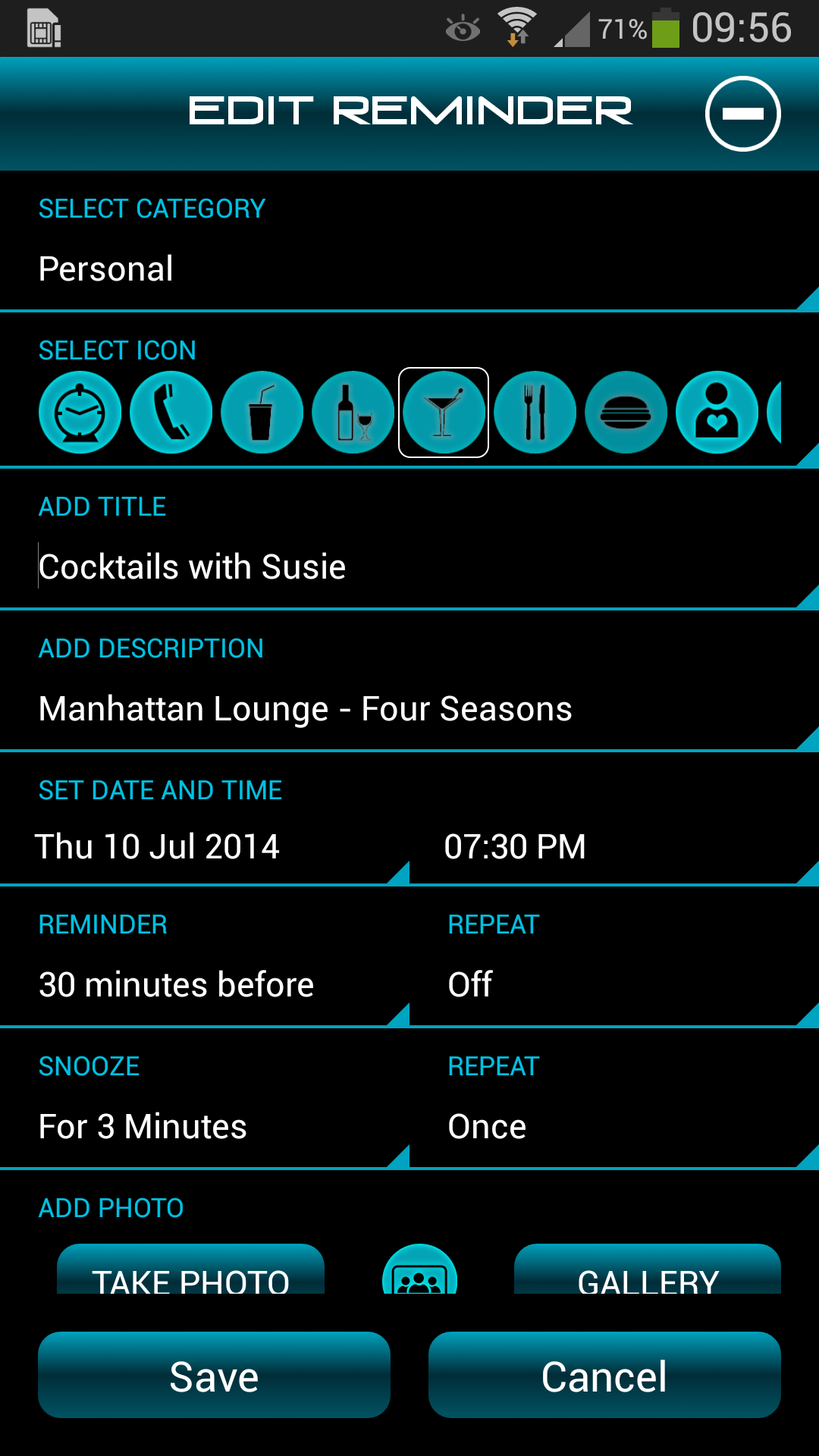The image size is (819, 1456).
Task: Pick the burger icon
Action: 626,413
